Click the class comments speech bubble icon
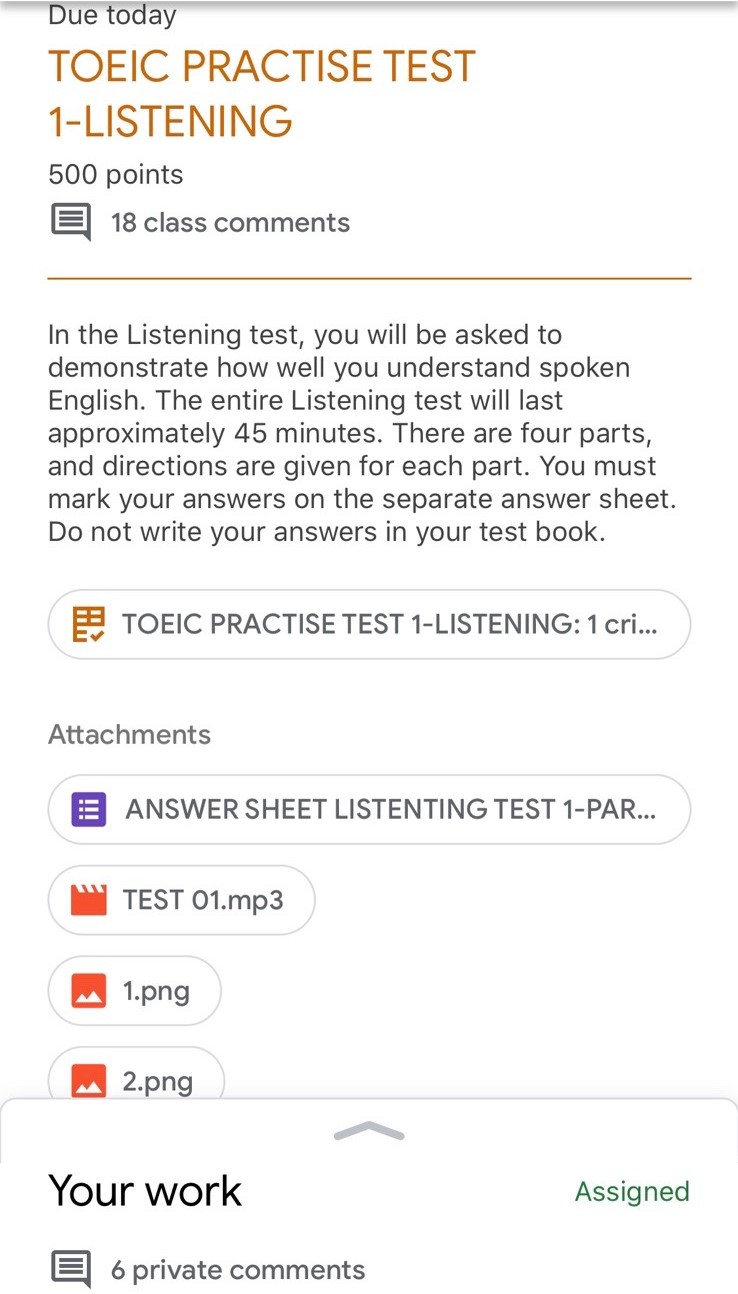The image size is (738, 1294). pyautogui.click(x=70, y=222)
